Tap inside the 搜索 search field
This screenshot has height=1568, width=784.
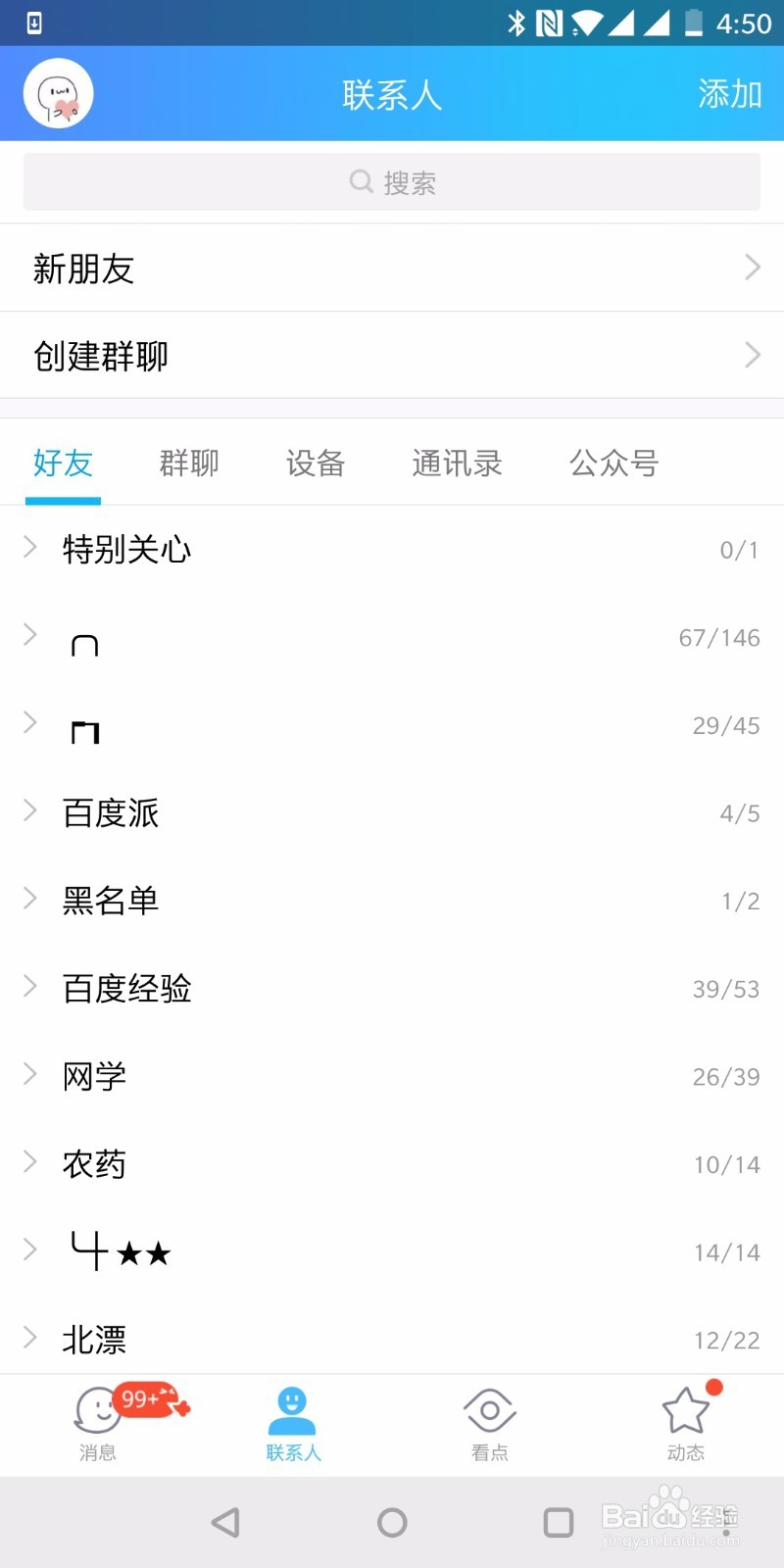point(392,182)
